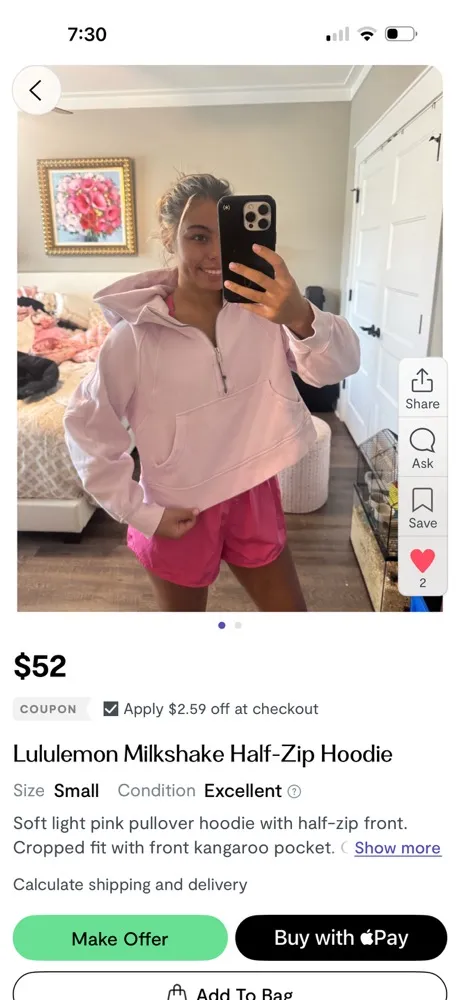The image size is (460, 1000).
Task: Go back using the arrow button
Action: 36,91
